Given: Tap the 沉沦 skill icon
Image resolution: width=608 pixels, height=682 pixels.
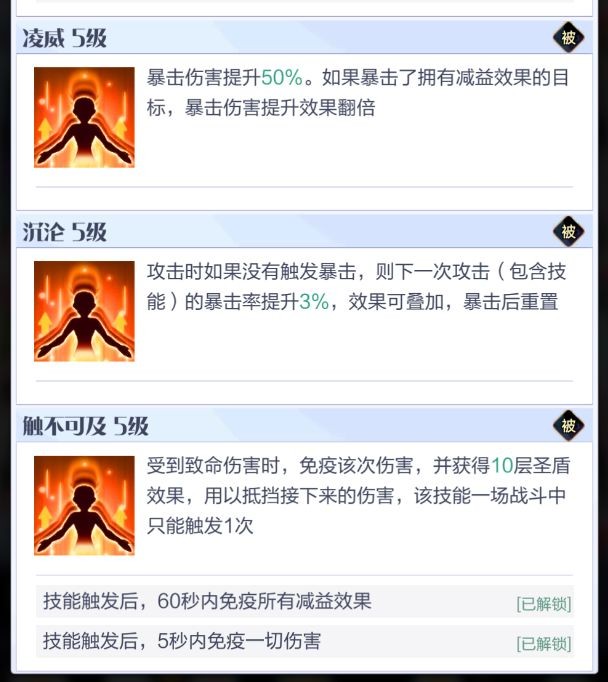Looking at the screenshot, I should [84, 311].
